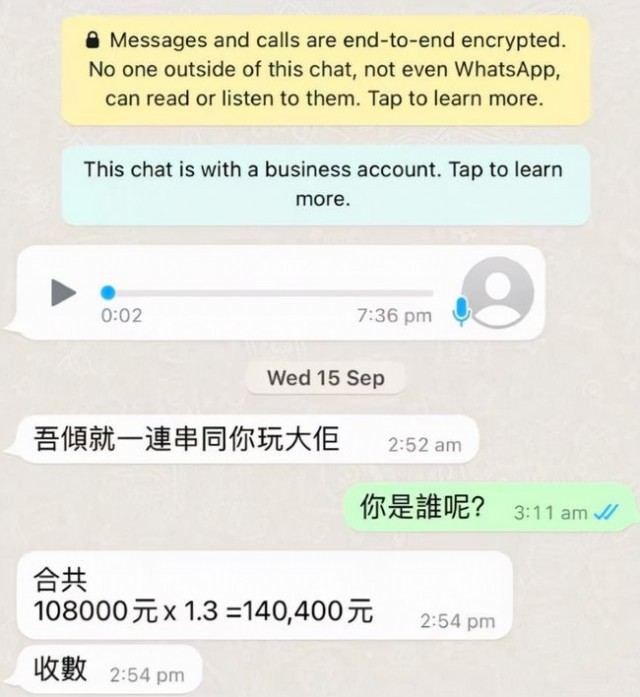Open the business account info notice
This screenshot has height=697, width=640.
322,184
